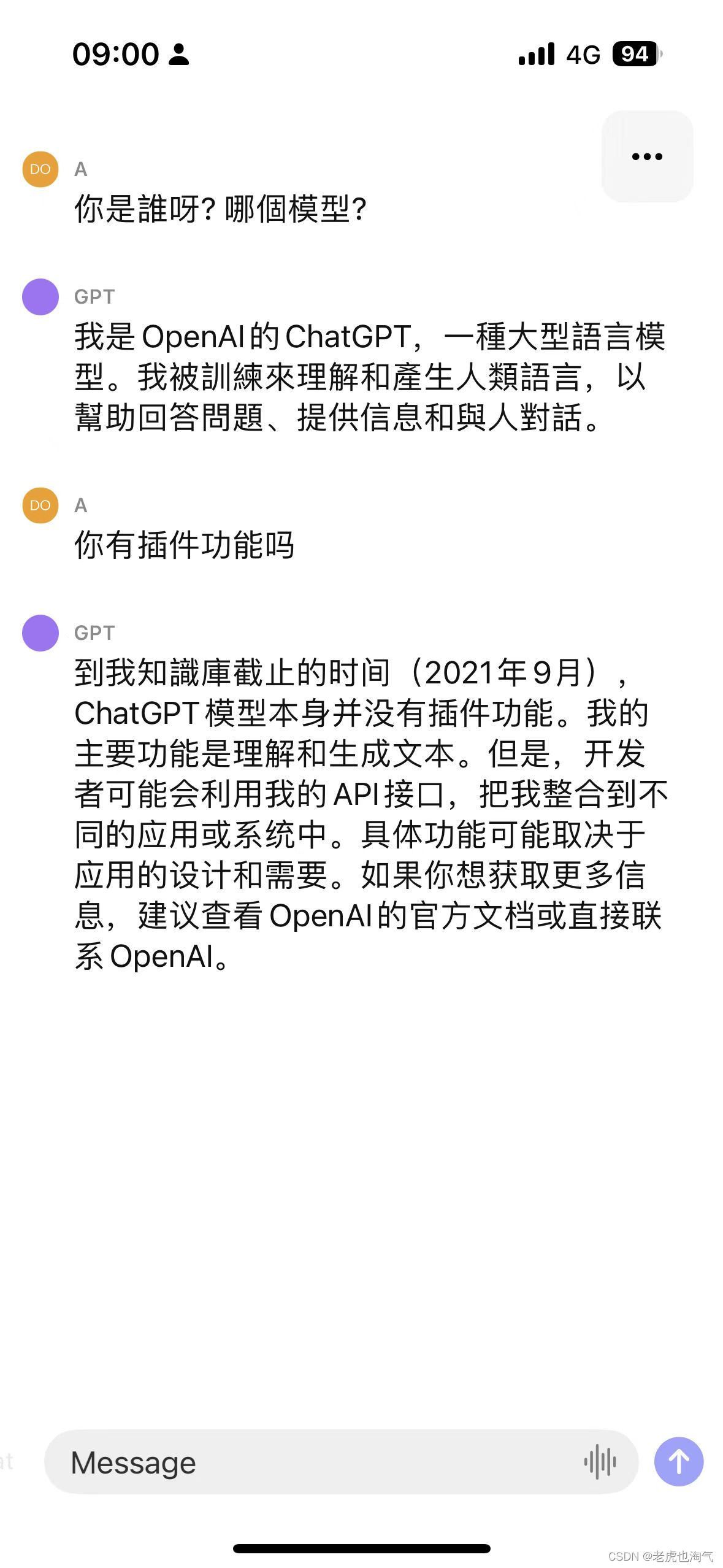Tap the orange DO avatar on the first question
Image resolution: width=723 pixels, height=1568 pixels.
[39, 169]
